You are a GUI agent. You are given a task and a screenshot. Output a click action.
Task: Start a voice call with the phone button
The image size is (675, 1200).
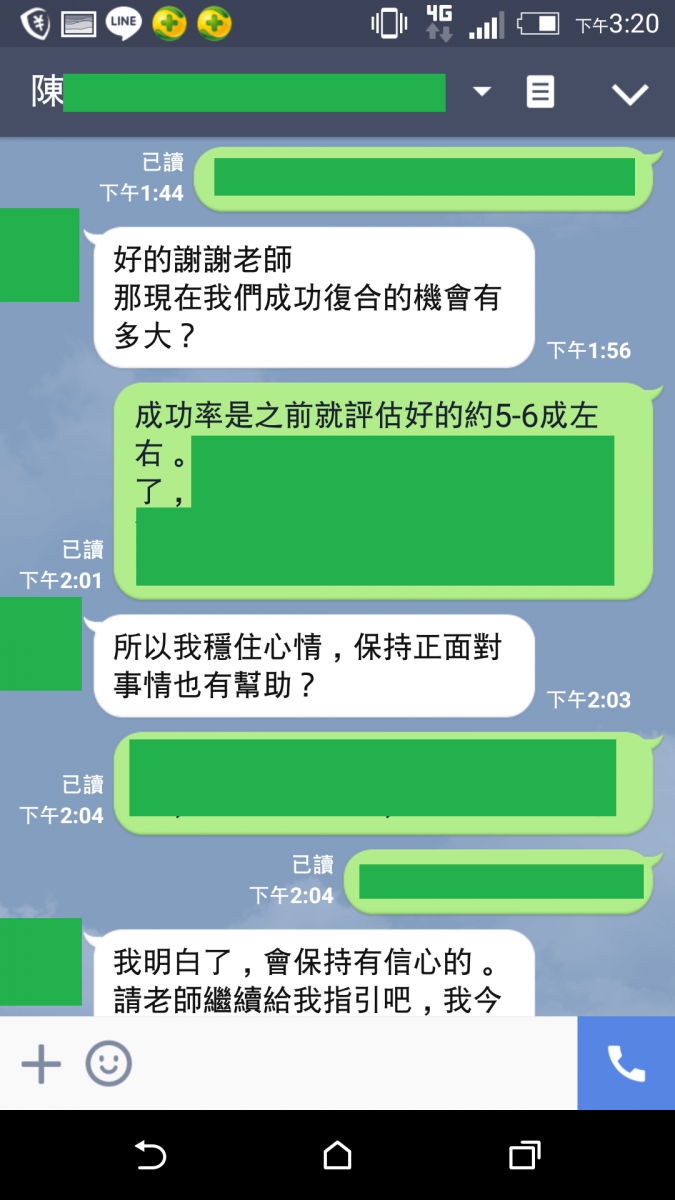(x=626, y=1063)
